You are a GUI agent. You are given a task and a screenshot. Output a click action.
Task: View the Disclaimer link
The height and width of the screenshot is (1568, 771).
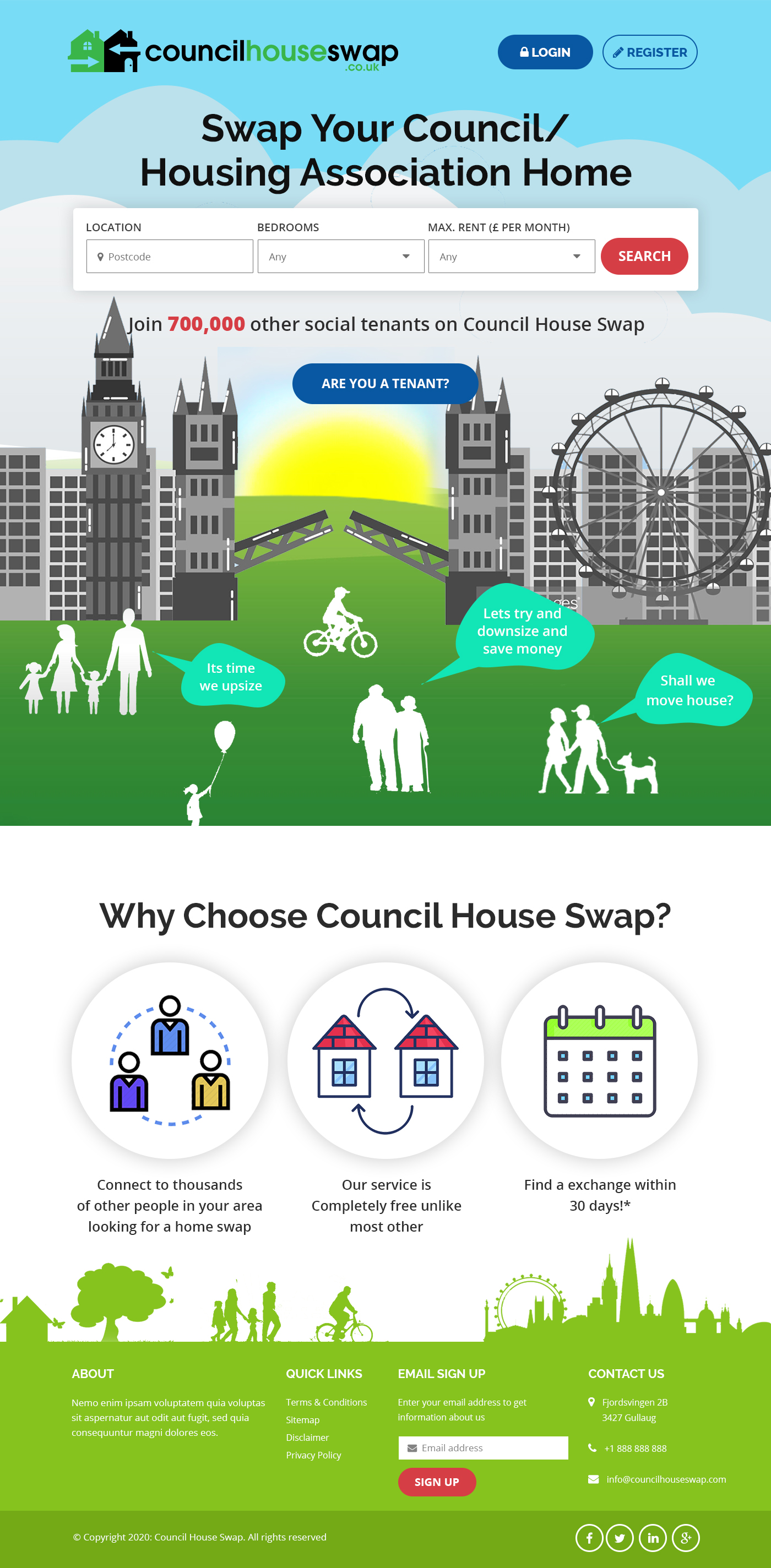(307, 1437)
